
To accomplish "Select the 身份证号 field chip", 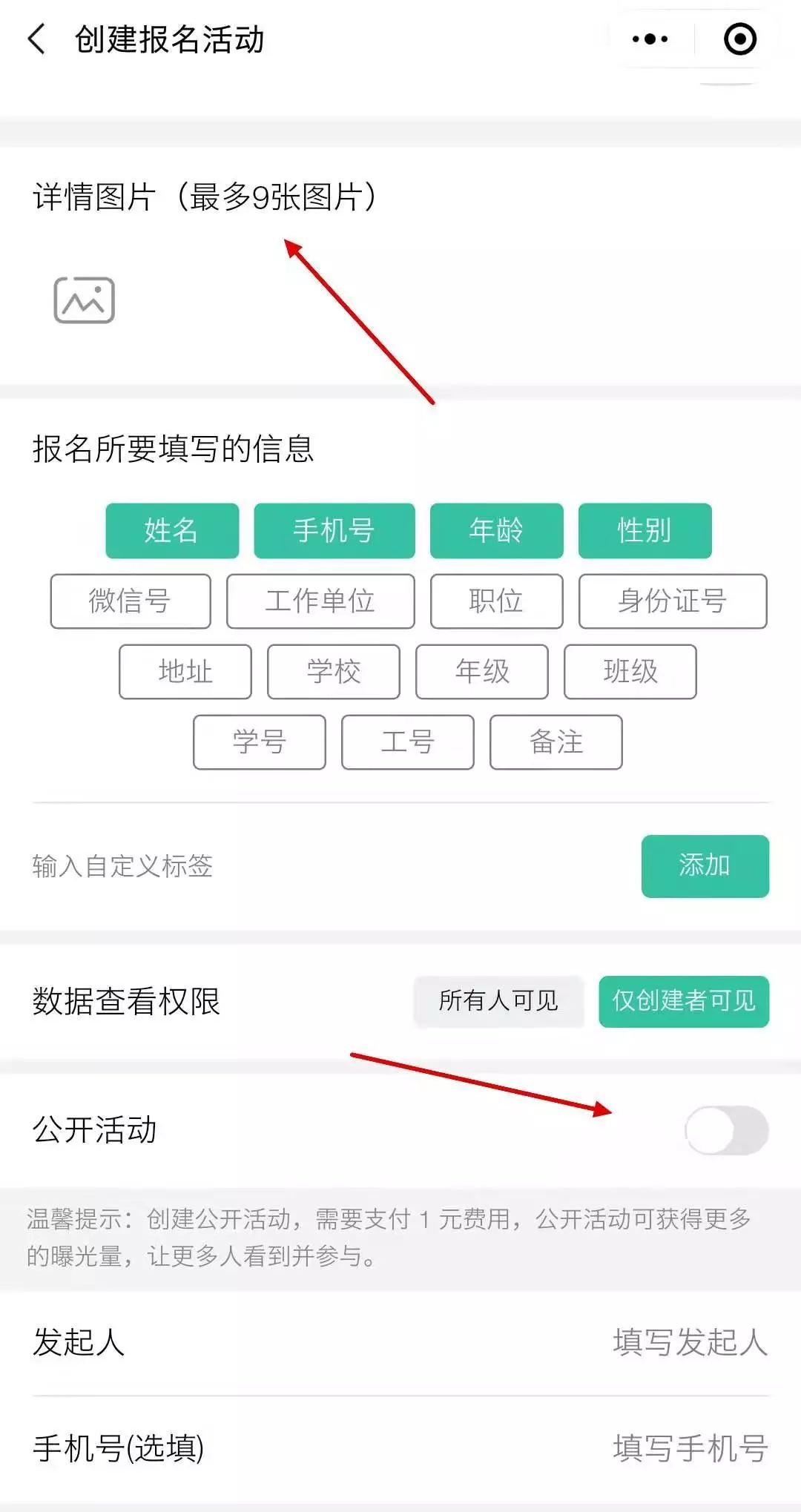I will [673, 601].
